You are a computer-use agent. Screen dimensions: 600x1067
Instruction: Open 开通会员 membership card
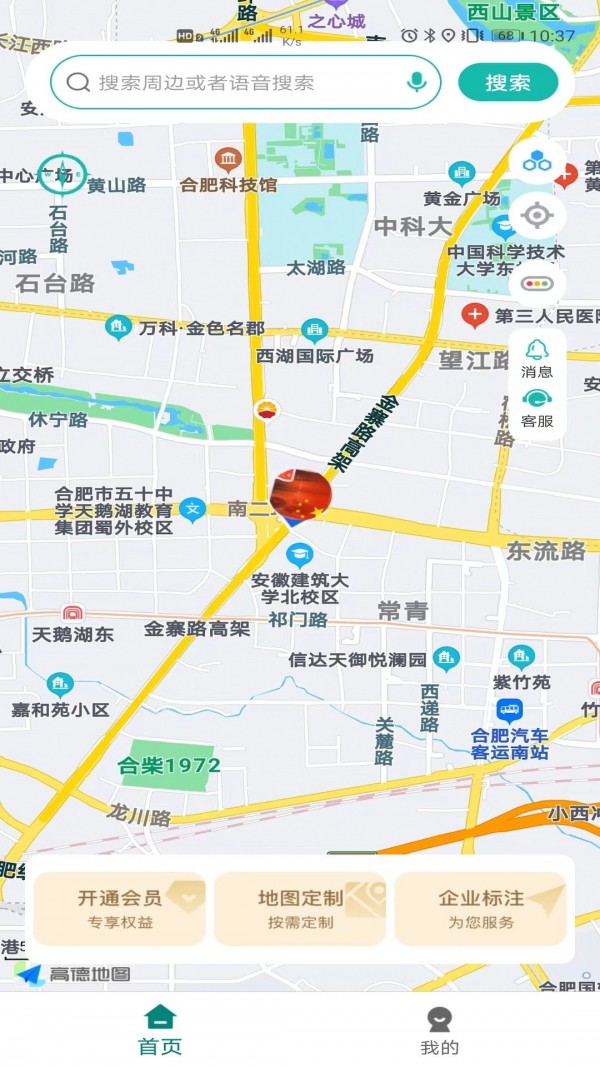pyautogui.click(x=120, y=909)
